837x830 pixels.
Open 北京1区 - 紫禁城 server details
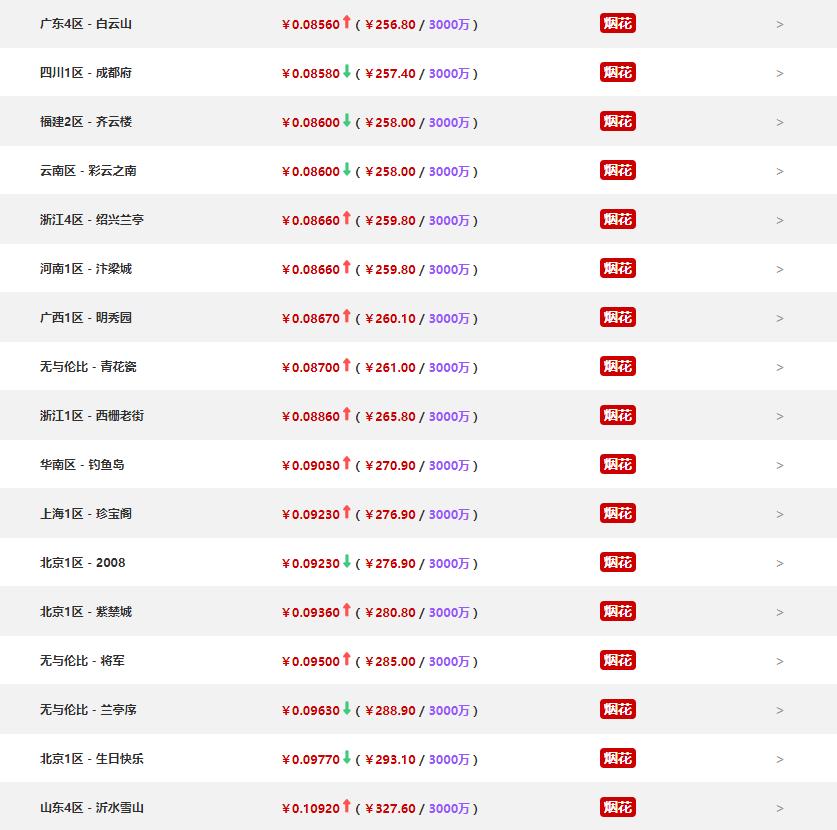click(86, 612)
